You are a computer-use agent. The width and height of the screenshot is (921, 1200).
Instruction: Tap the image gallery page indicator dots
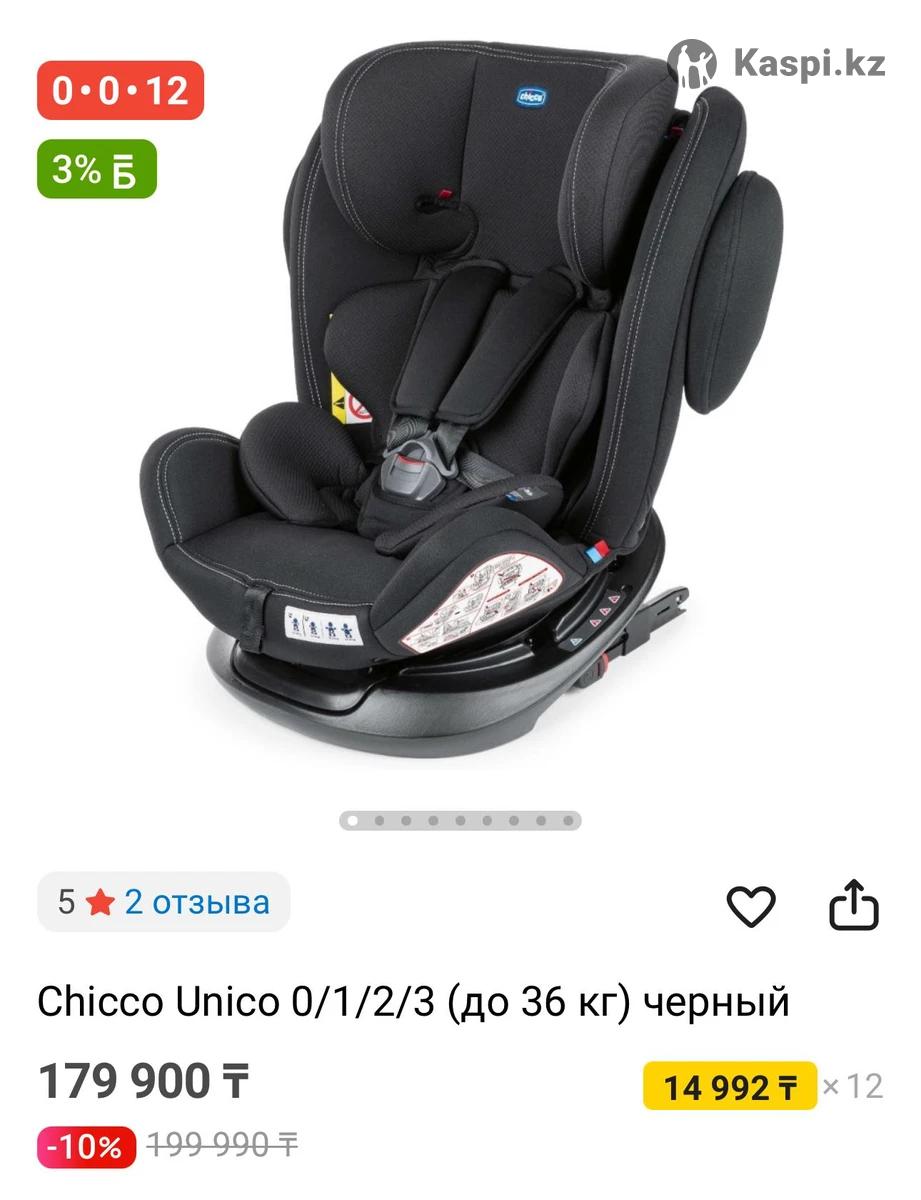(x=460, y=821)
